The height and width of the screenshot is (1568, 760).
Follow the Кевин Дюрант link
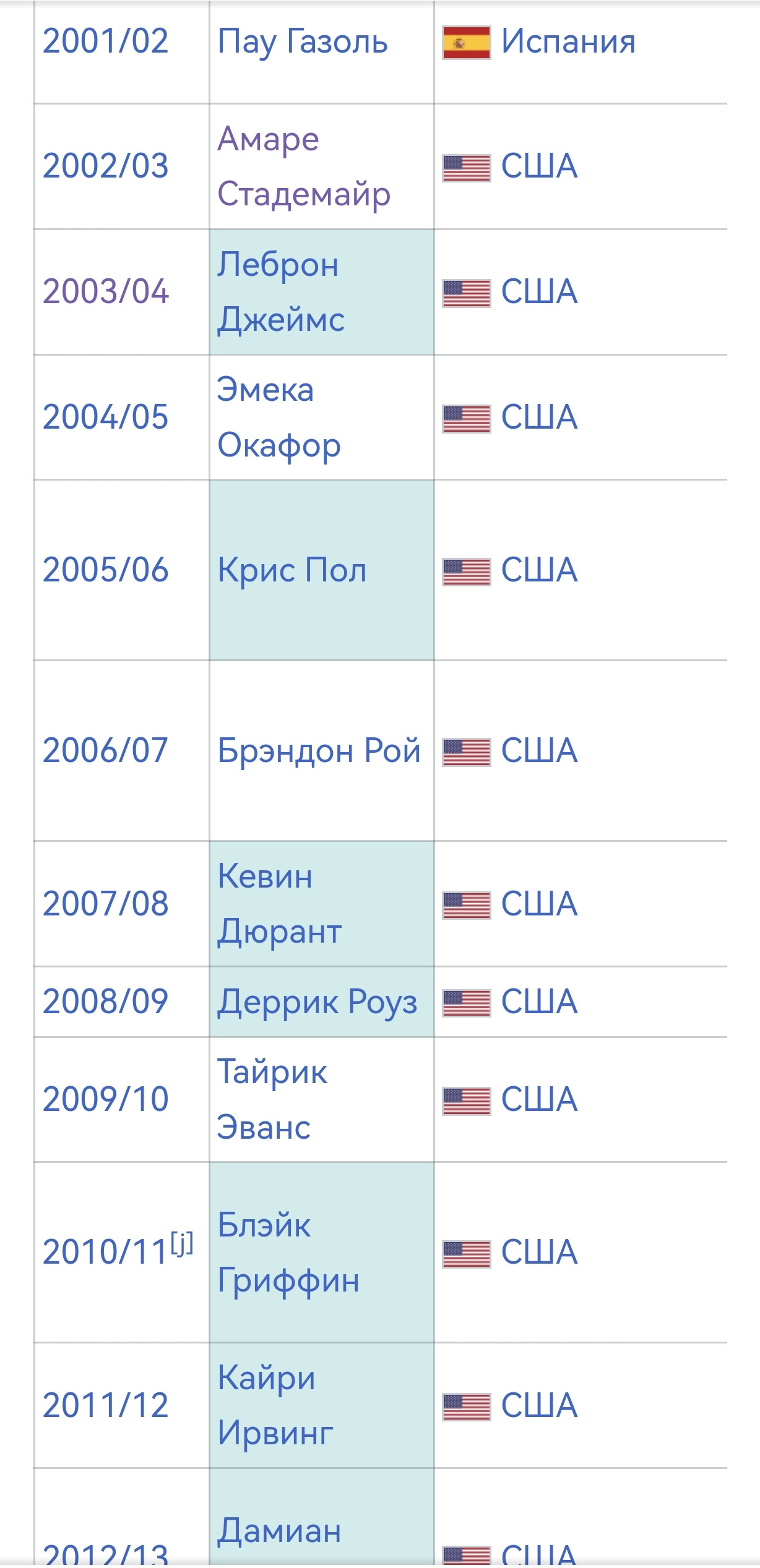(280, 904)
